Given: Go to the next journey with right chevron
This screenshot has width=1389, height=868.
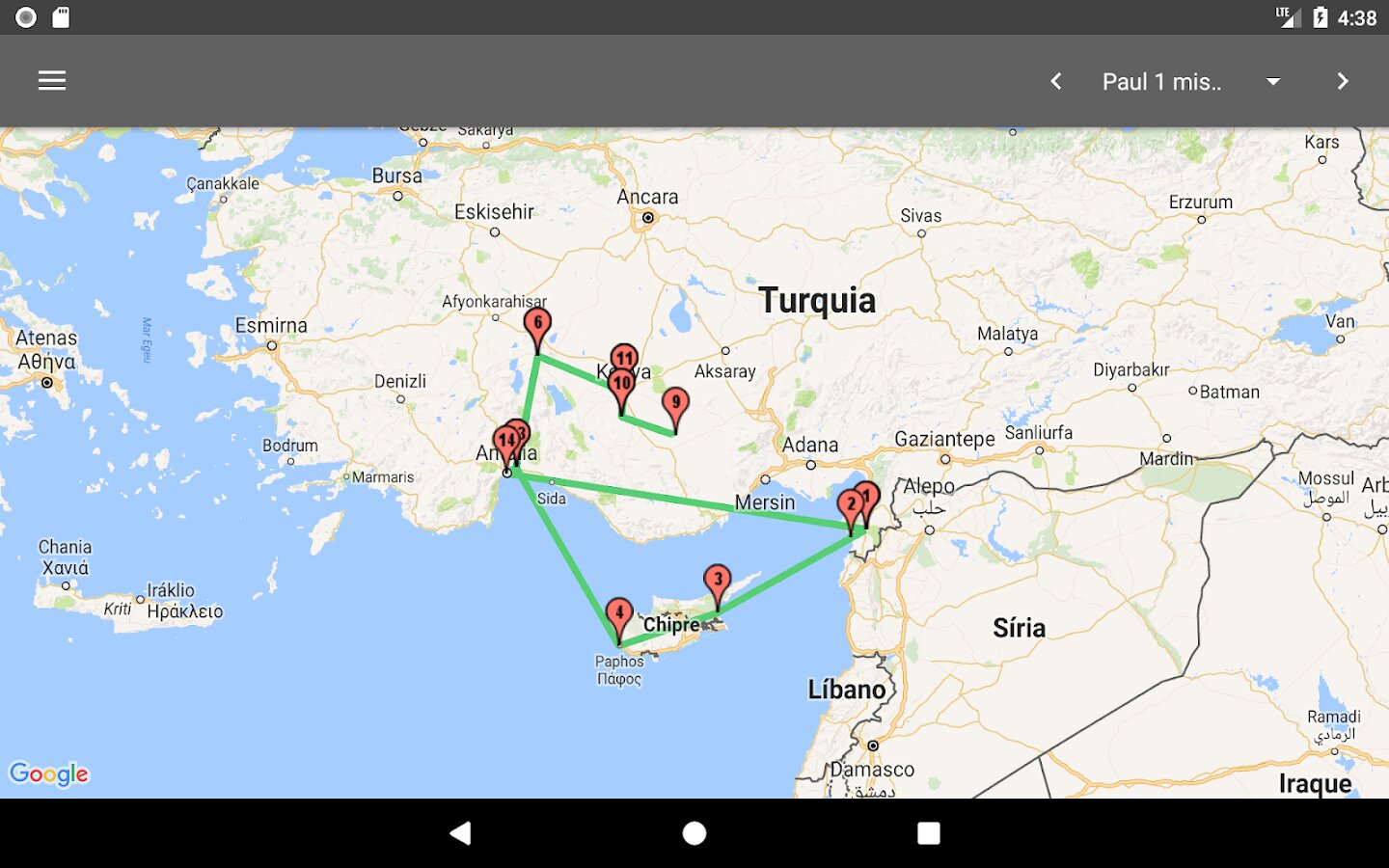Looking at the screenshot, I should click(x=1342, y=81).
